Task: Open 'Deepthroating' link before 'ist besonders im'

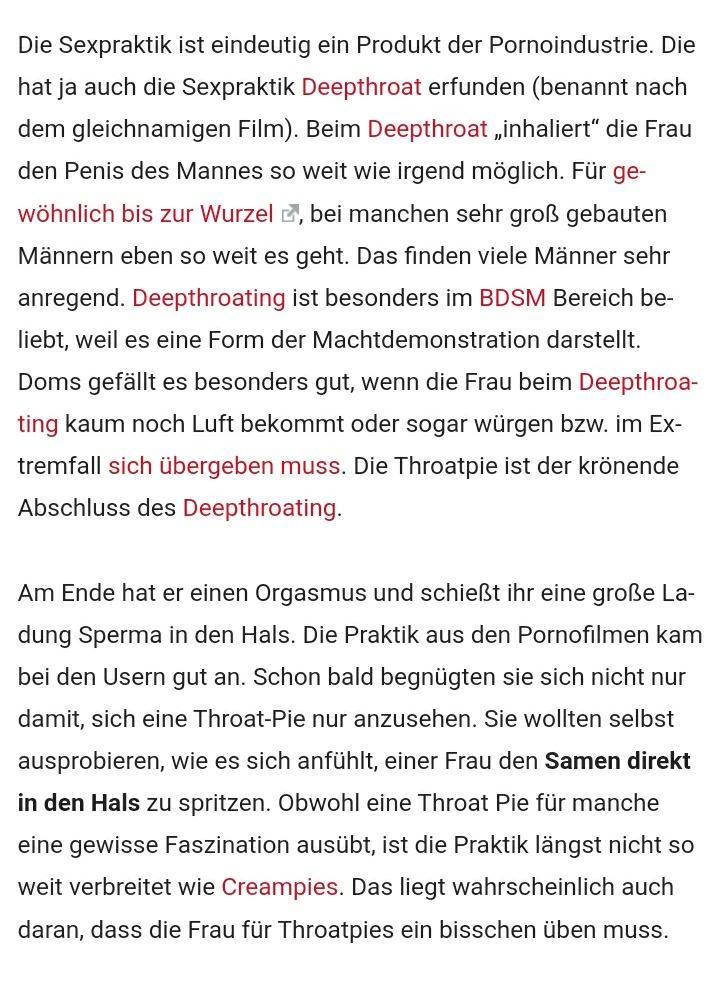Action: (209, 298)
